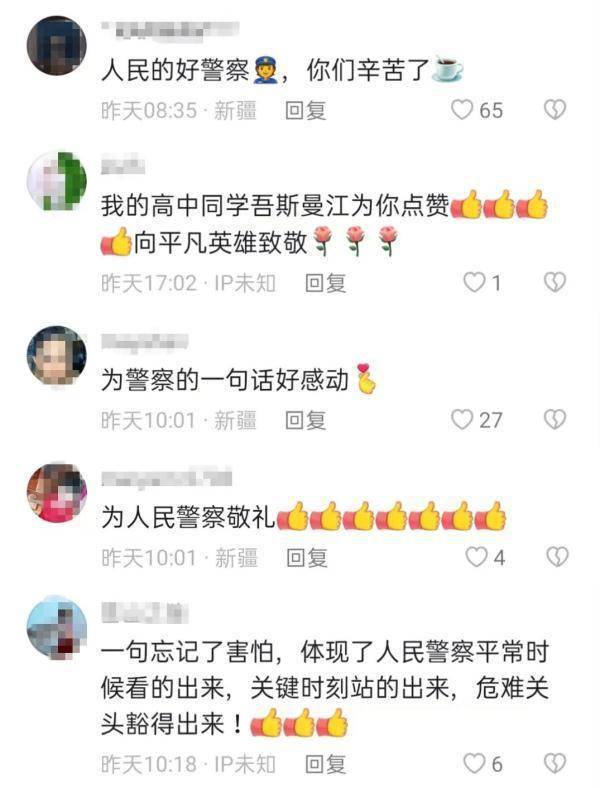Open avatar of "人民的好警察" commenter
The width and height of the screenshot is (600, 788).
point(56,45)
